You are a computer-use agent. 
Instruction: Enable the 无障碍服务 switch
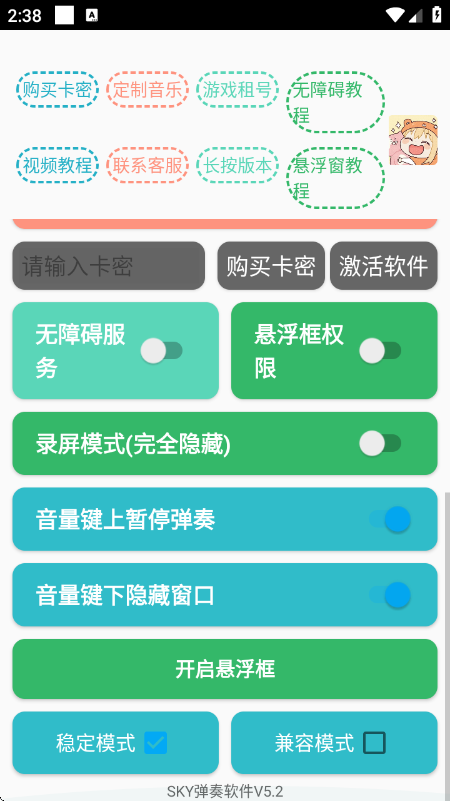coord(161,351)
